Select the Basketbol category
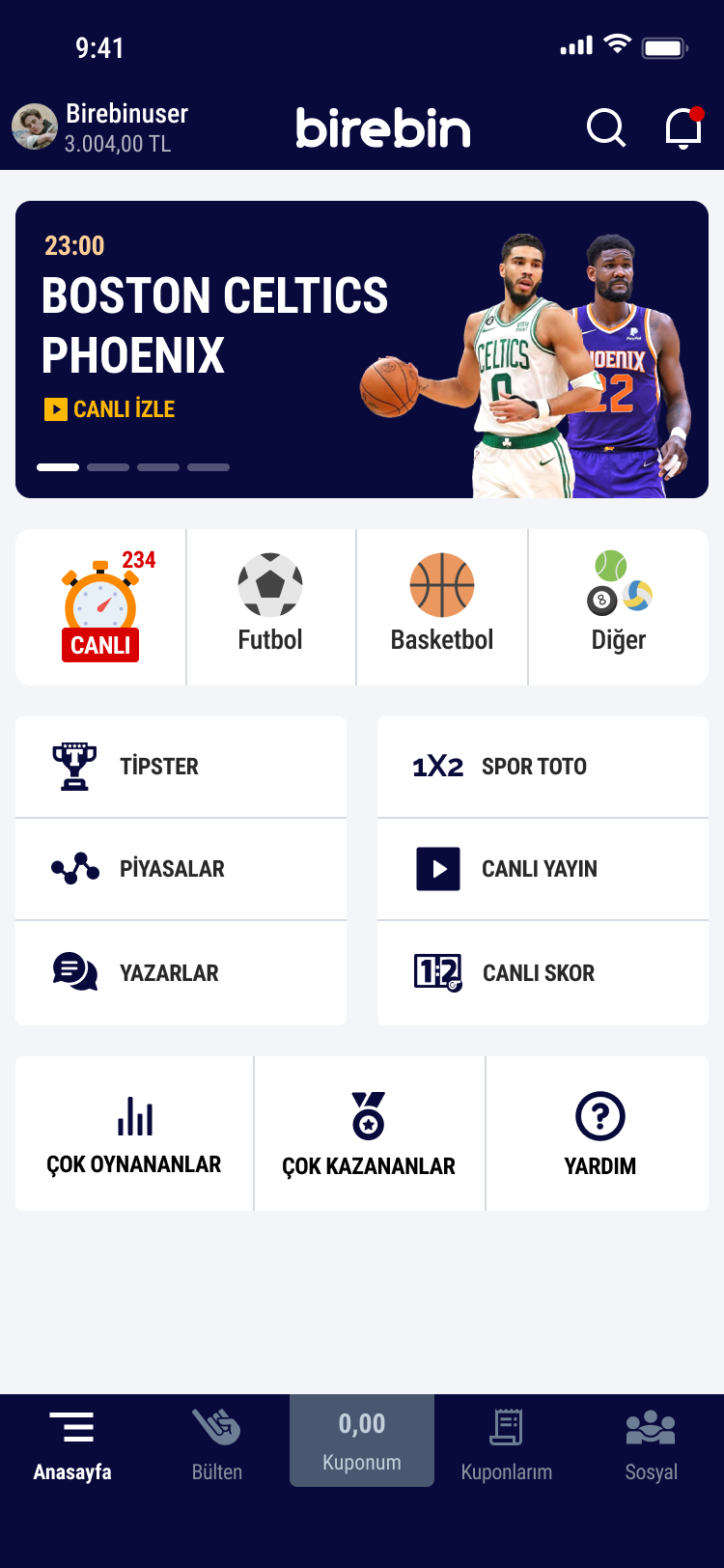Viewport: 724px width, 1568px height. tap(442, 607)
